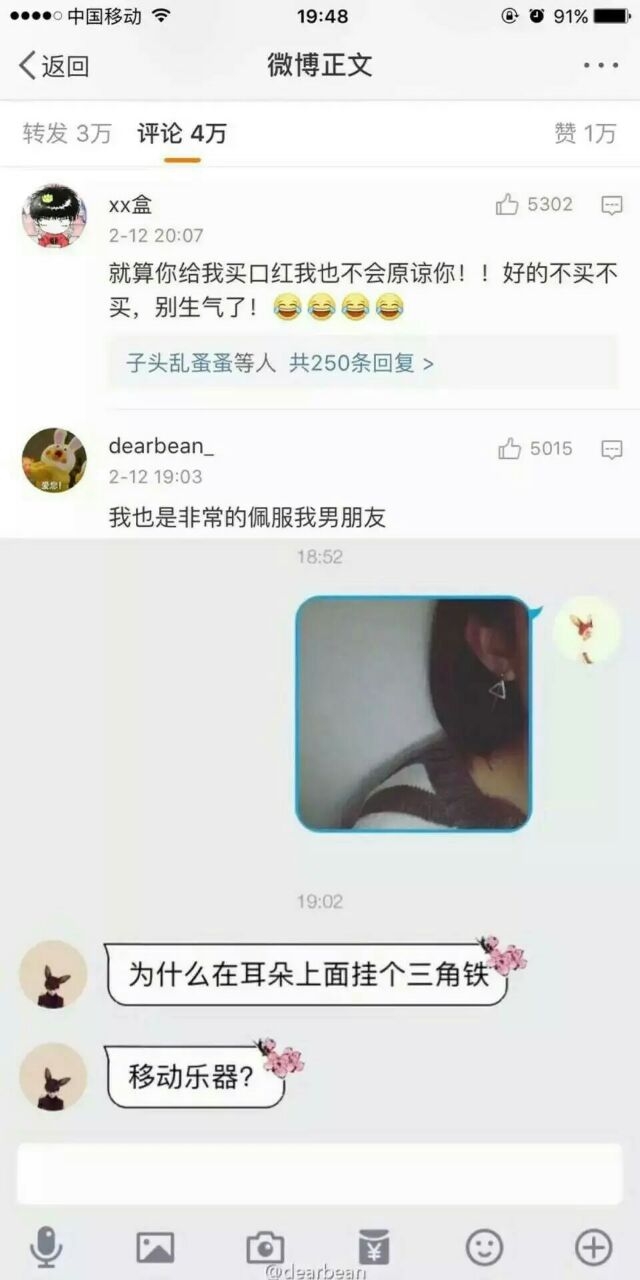Like dearbean_'s comment
The height and width of the screenshot is (1280, 640).
pyautogui.click(x=535, y=449)
